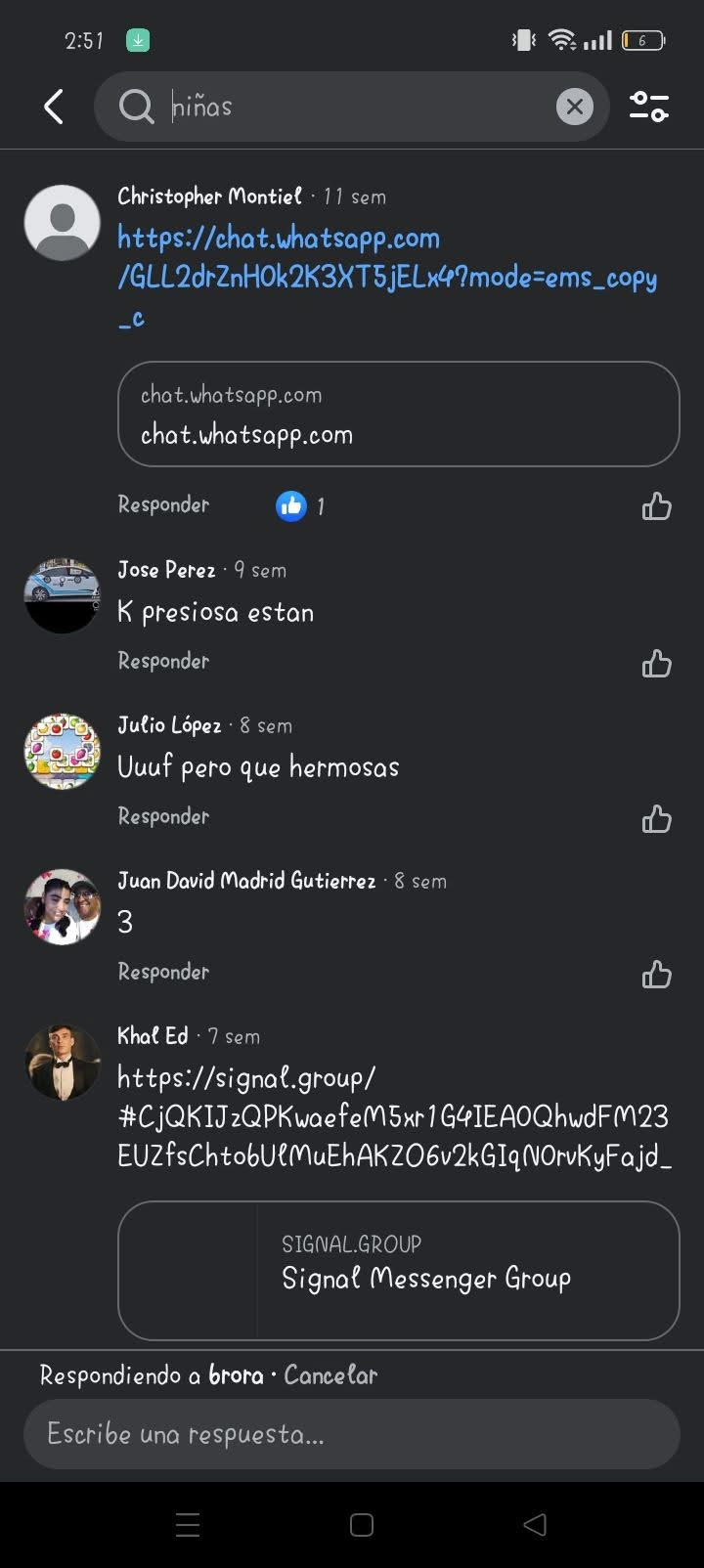The image size is (704, 1568).
Task: Clear the search text with the X
Action: point(575,107)
